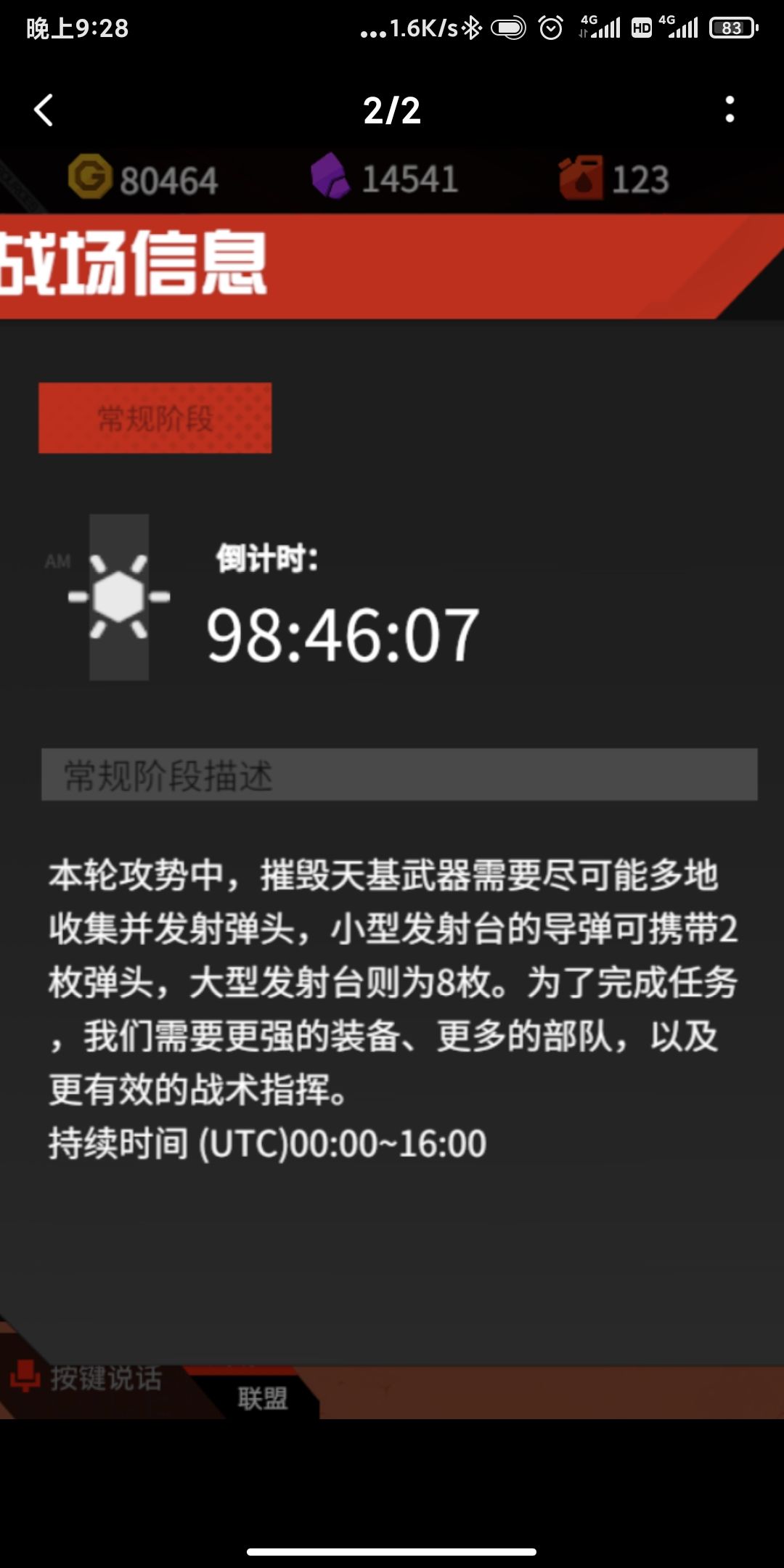Tap the bottom home gesture bar
784x1568 pixels.
coord(392,1550)
